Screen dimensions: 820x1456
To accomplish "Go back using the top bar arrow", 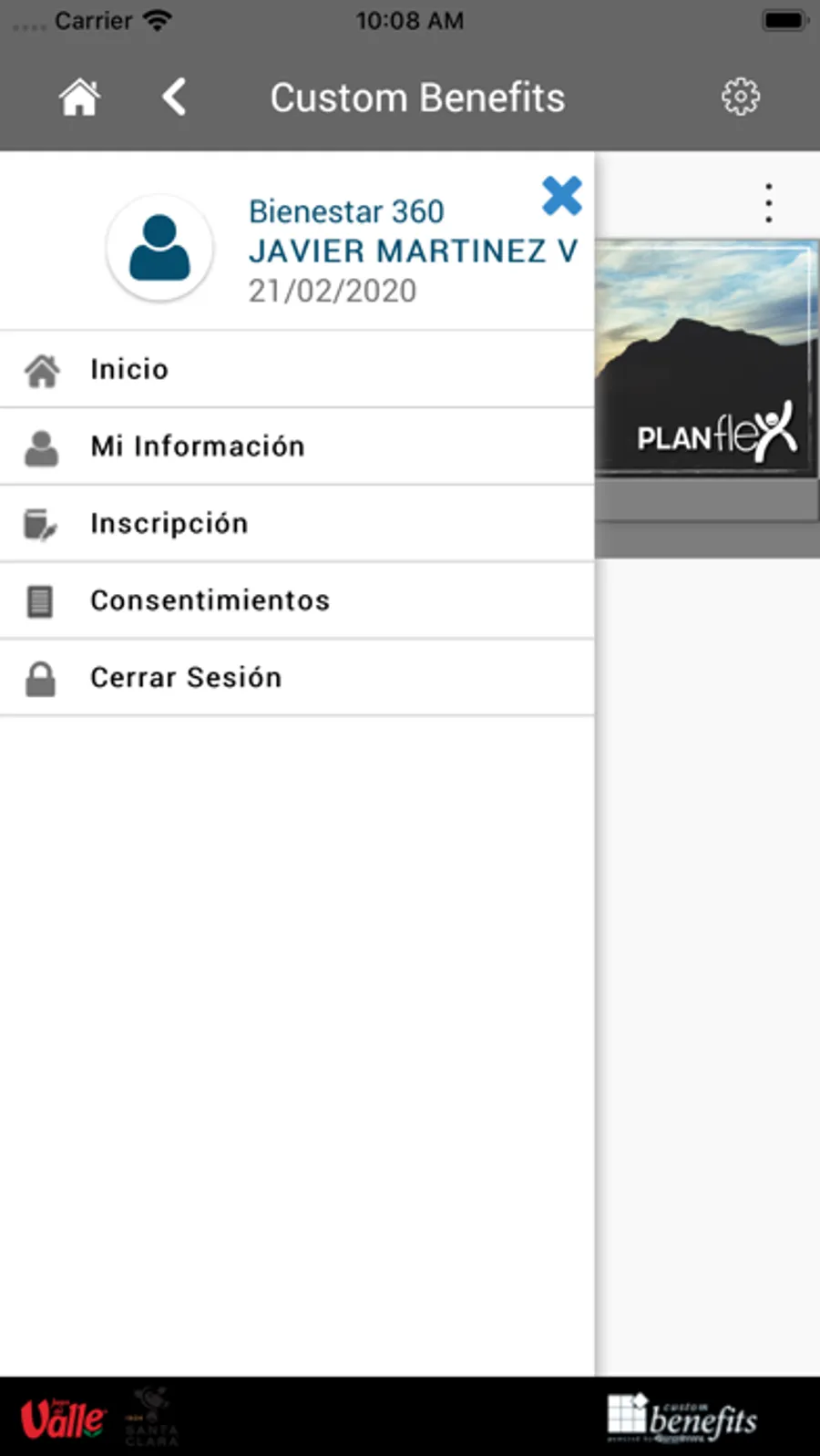I will coord(174,97).
